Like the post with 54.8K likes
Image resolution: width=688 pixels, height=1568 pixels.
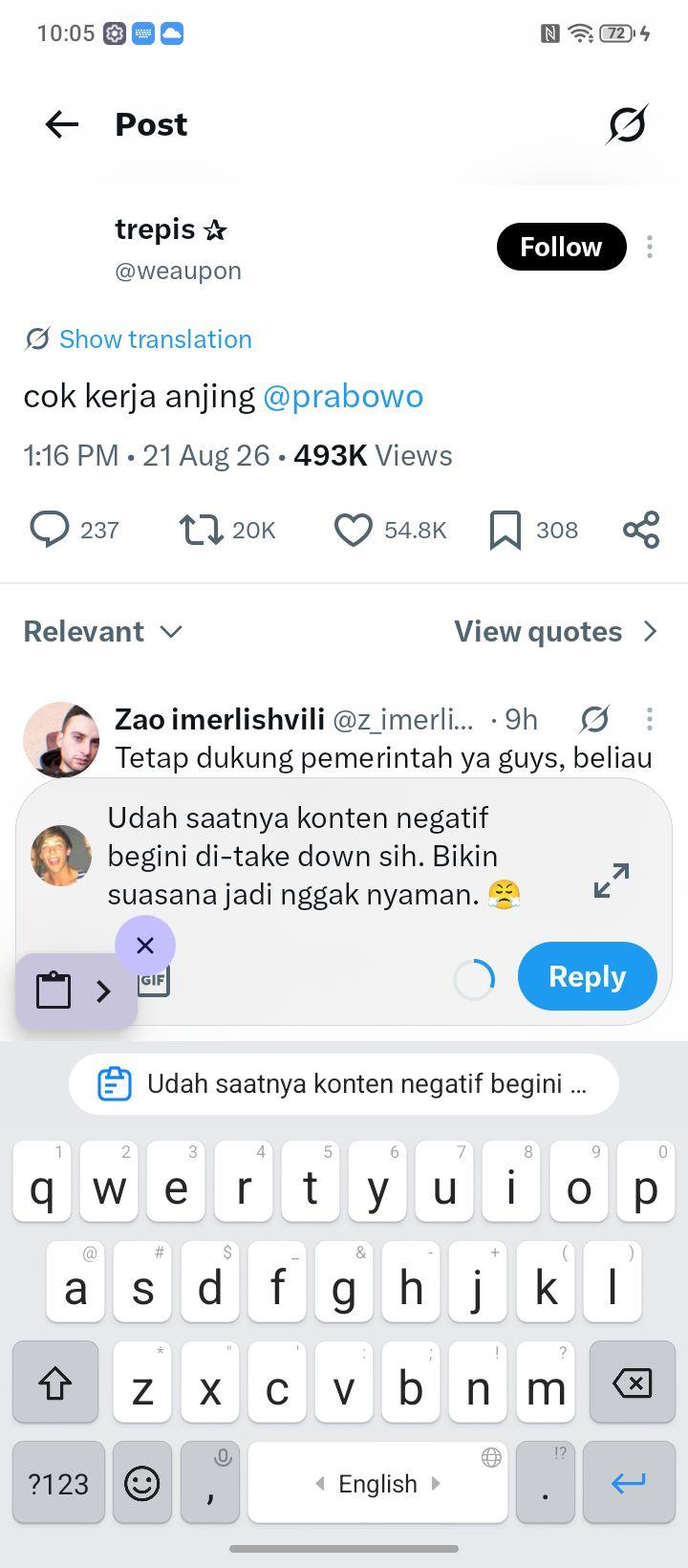353,530
